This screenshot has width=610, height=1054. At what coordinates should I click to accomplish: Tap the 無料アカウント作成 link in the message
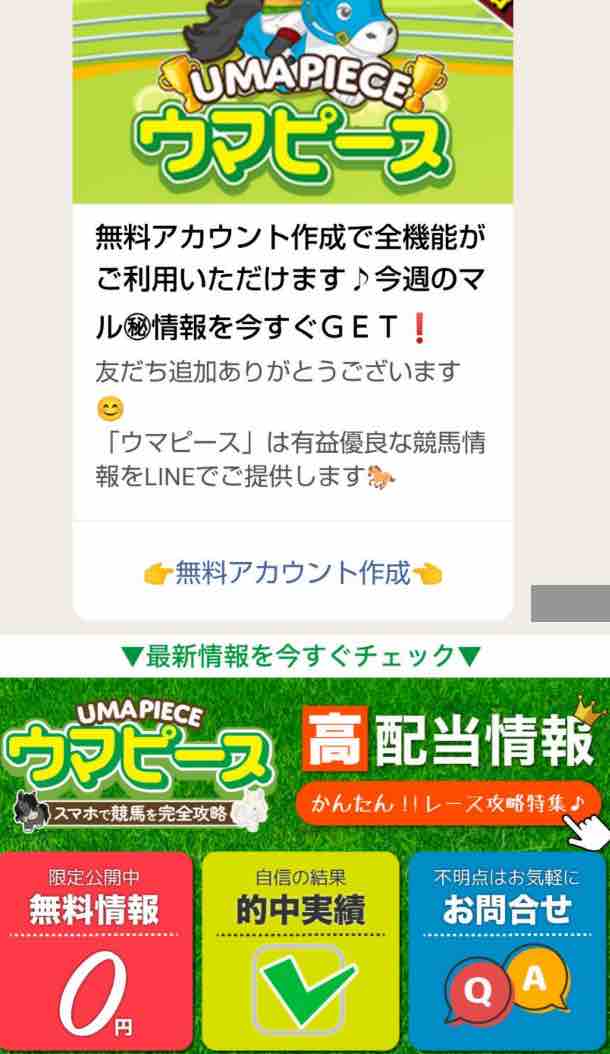[293, 573]
